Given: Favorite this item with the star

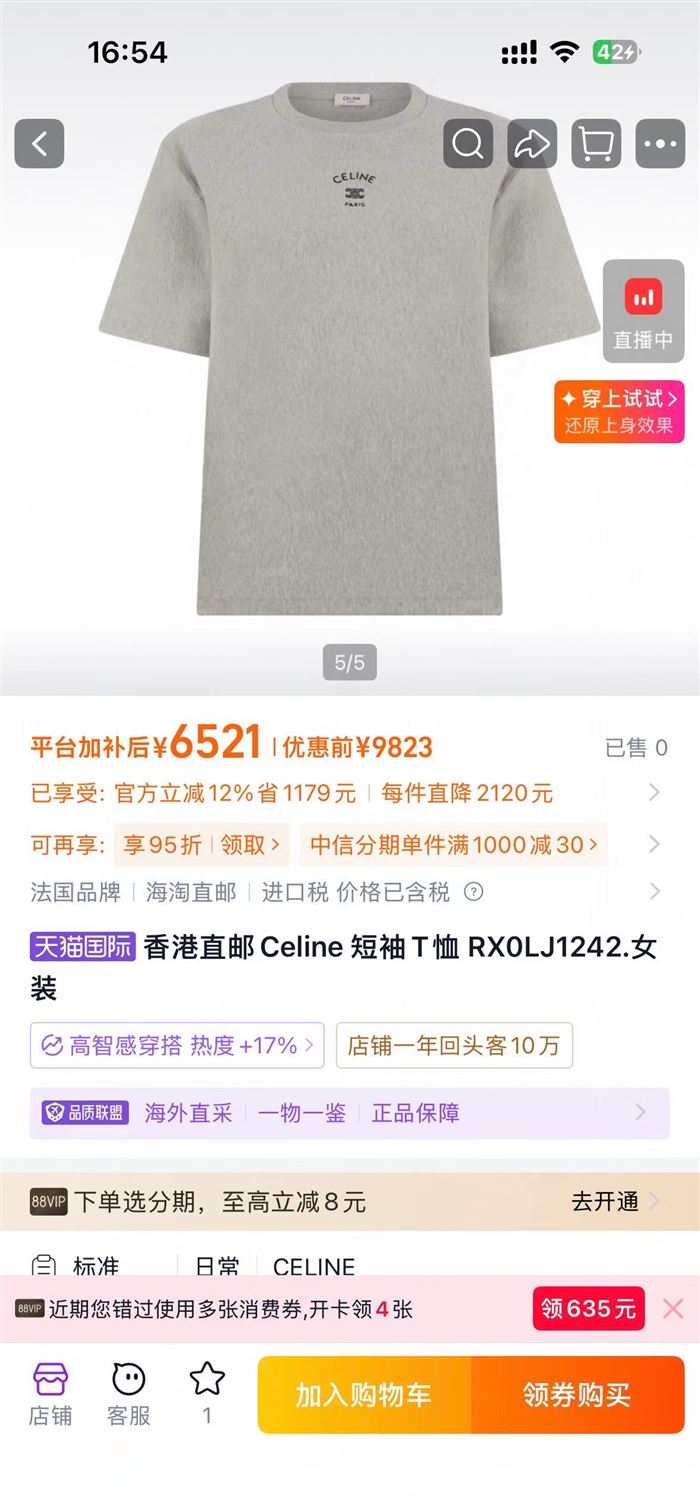Looking at the screenshot, I should pyautogui.click(x=207, y=1394).
